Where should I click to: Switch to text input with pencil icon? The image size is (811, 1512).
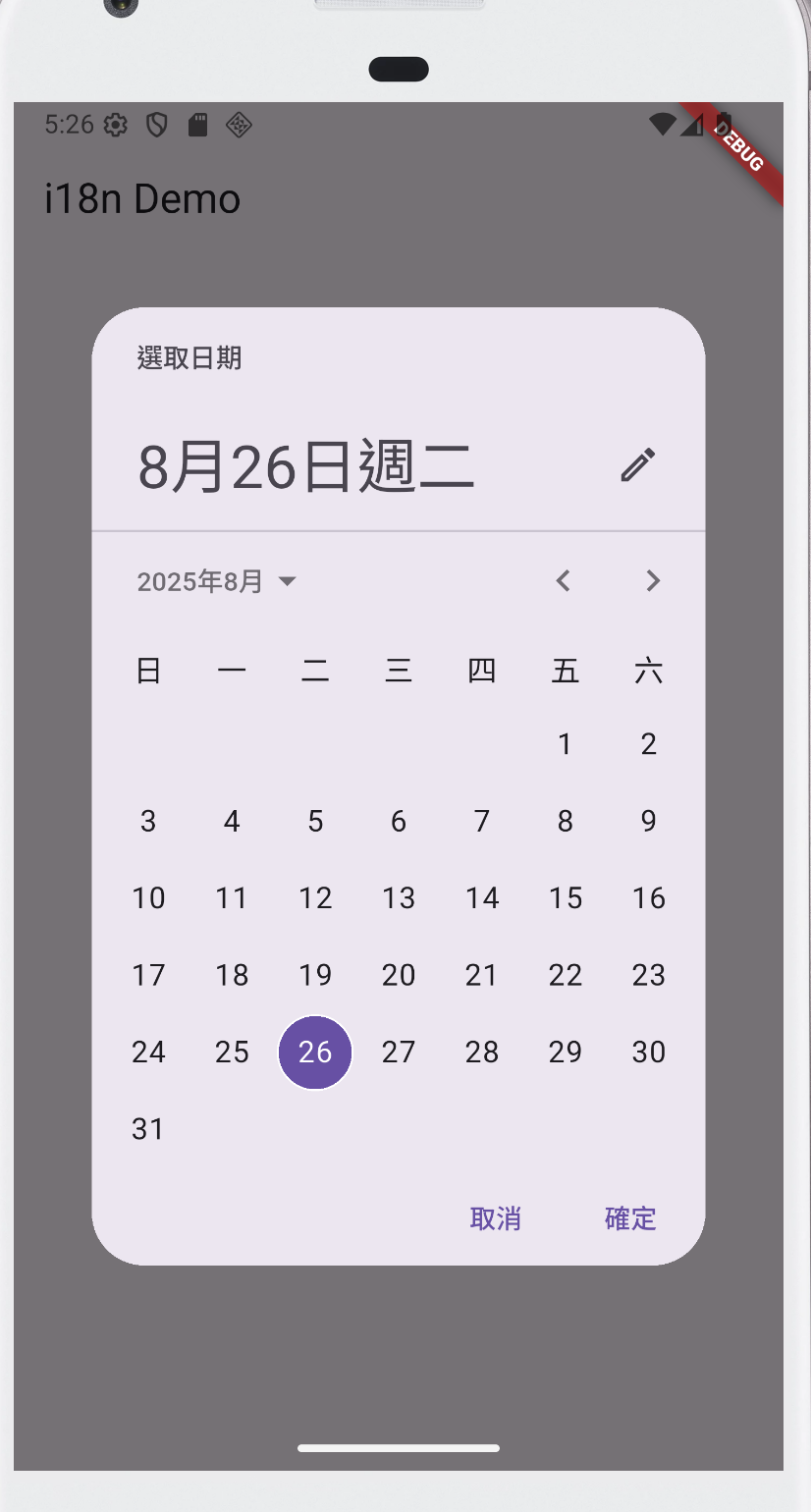pos(637,464)
